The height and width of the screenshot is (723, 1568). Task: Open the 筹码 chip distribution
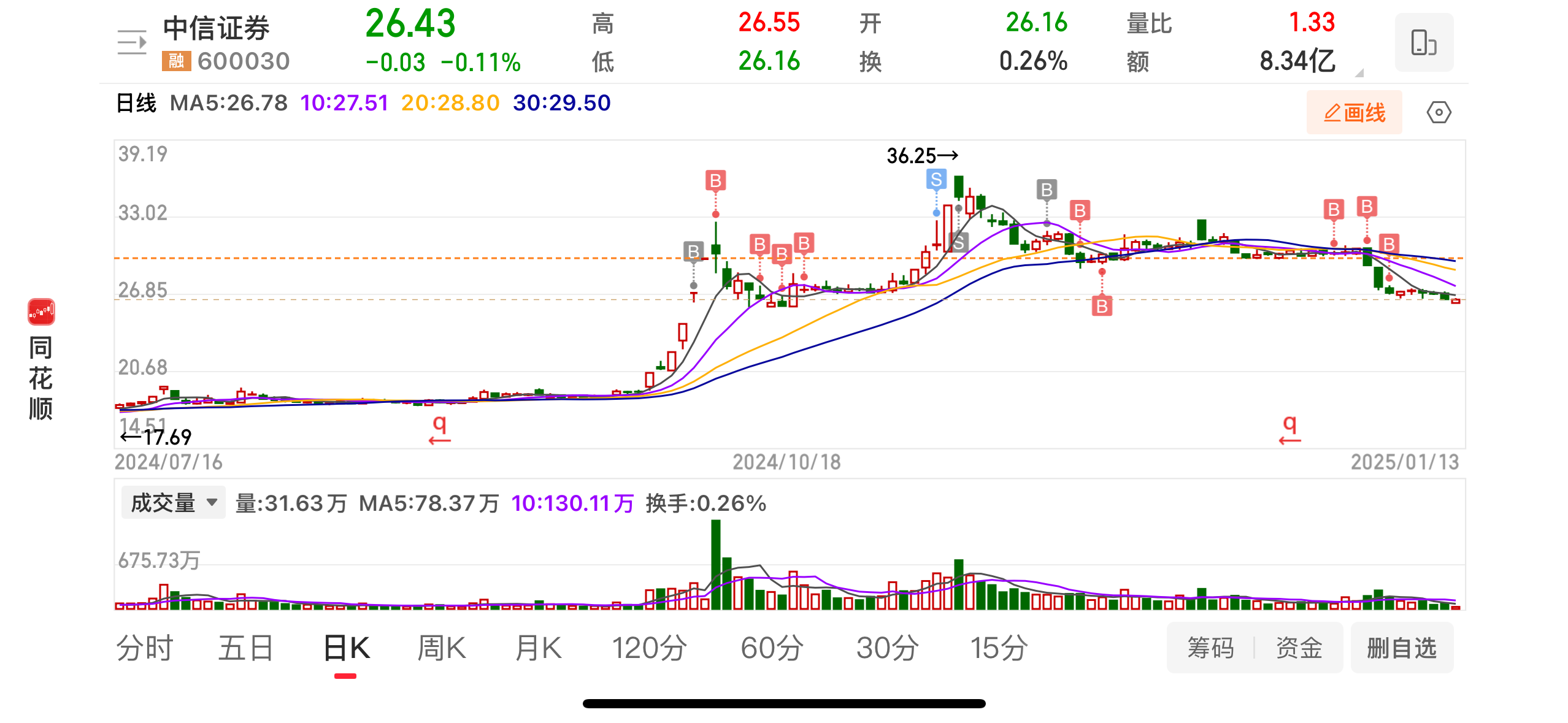pyautogui.click(x=1210, y=648)
